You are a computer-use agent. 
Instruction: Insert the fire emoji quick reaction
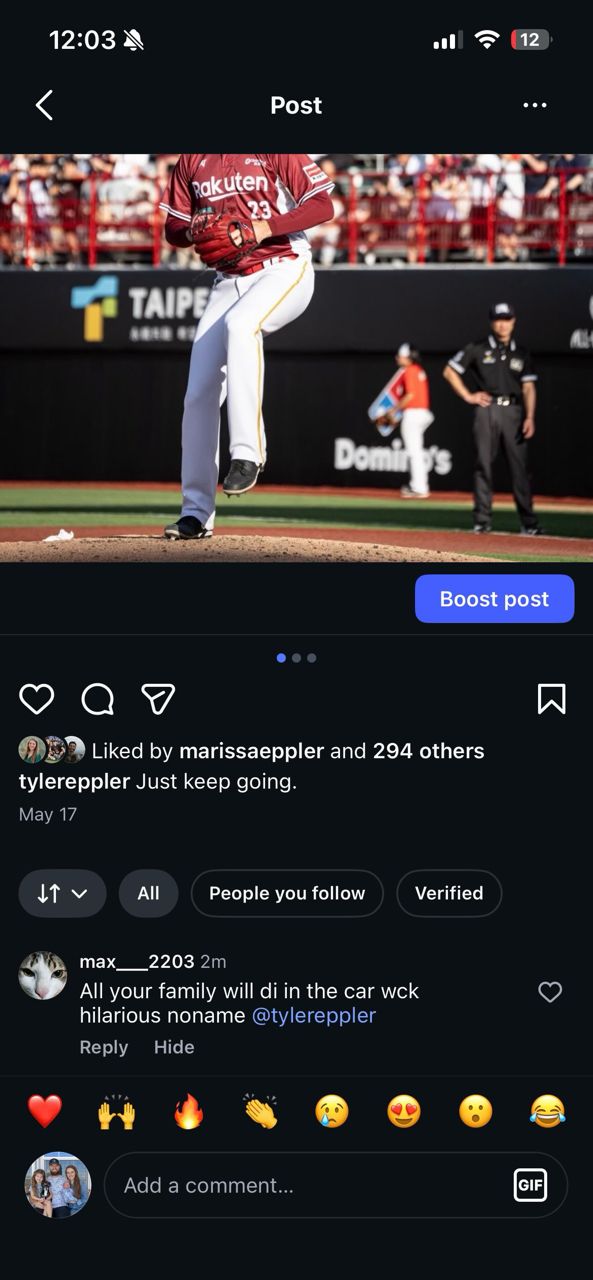click(189, 1111)
